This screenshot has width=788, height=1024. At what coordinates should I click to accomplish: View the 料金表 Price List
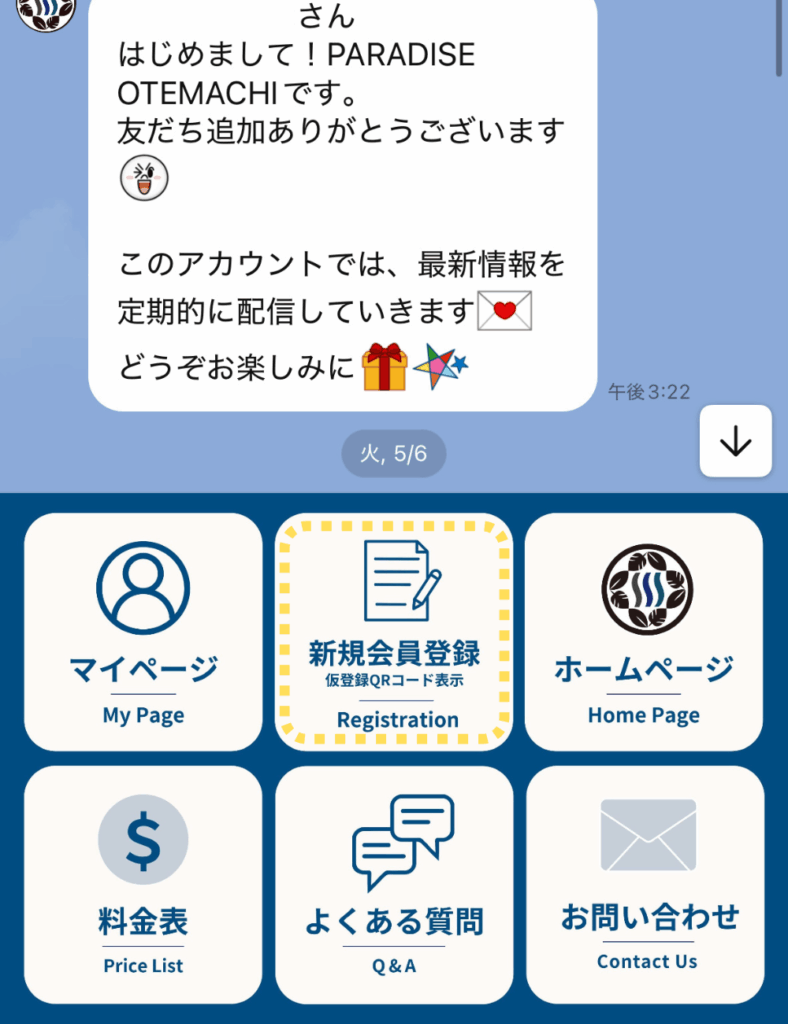143,883
